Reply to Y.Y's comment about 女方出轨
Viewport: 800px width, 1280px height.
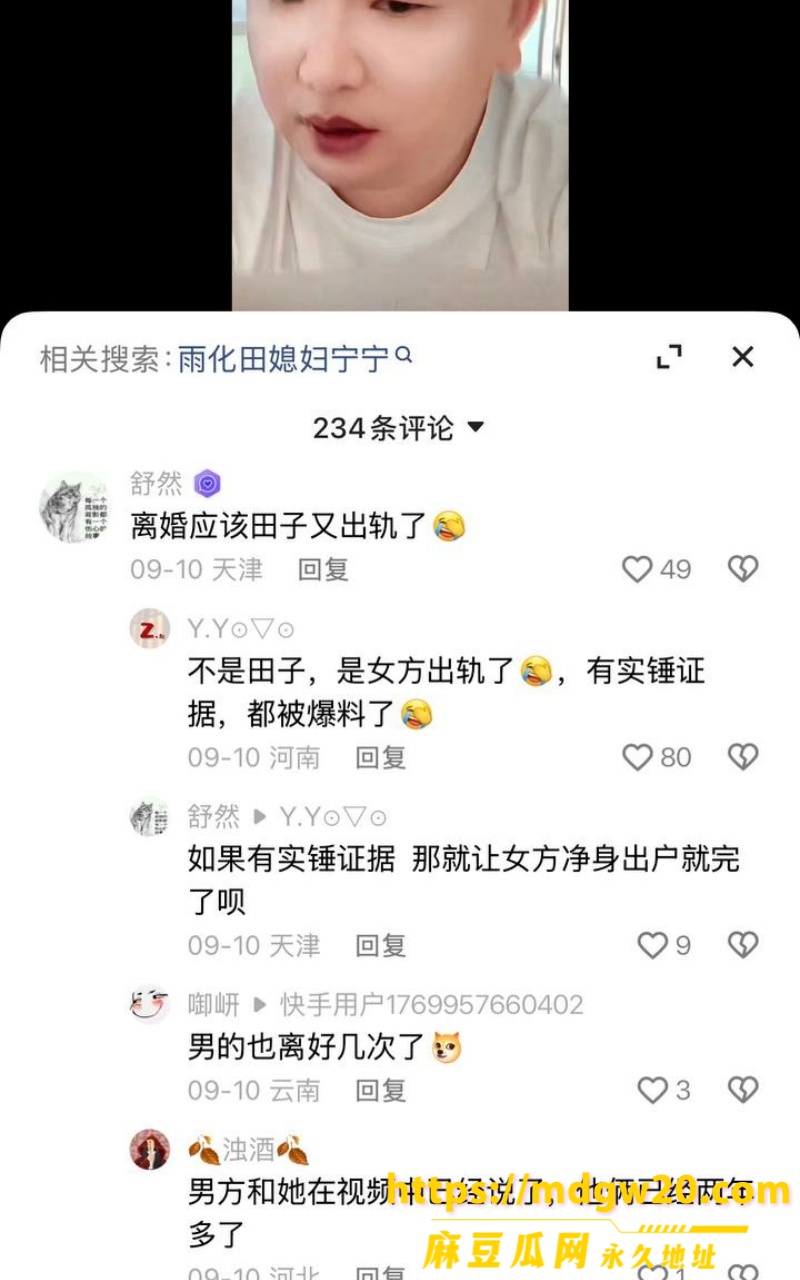(381, 758)
